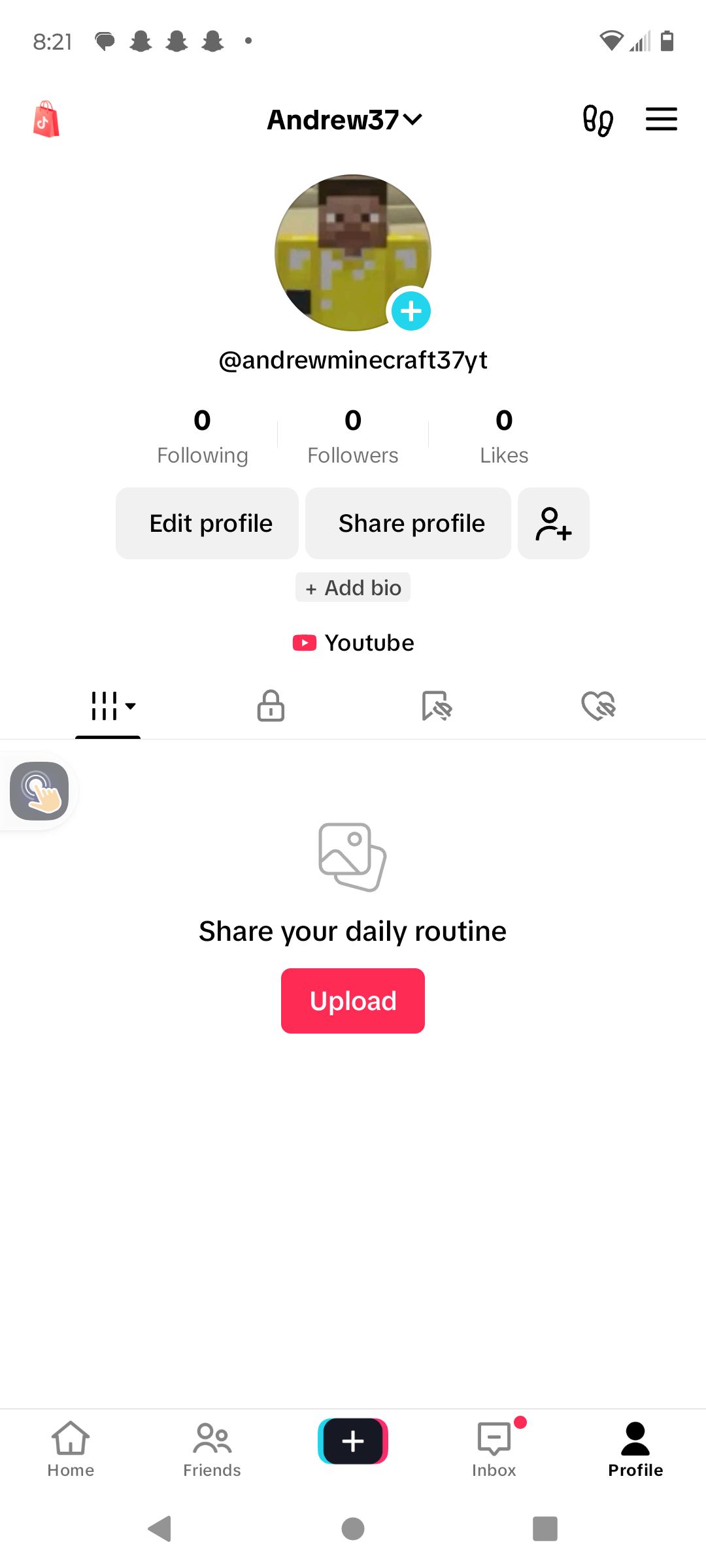Switch to the saved bookmarks tab

click(436, 706)
